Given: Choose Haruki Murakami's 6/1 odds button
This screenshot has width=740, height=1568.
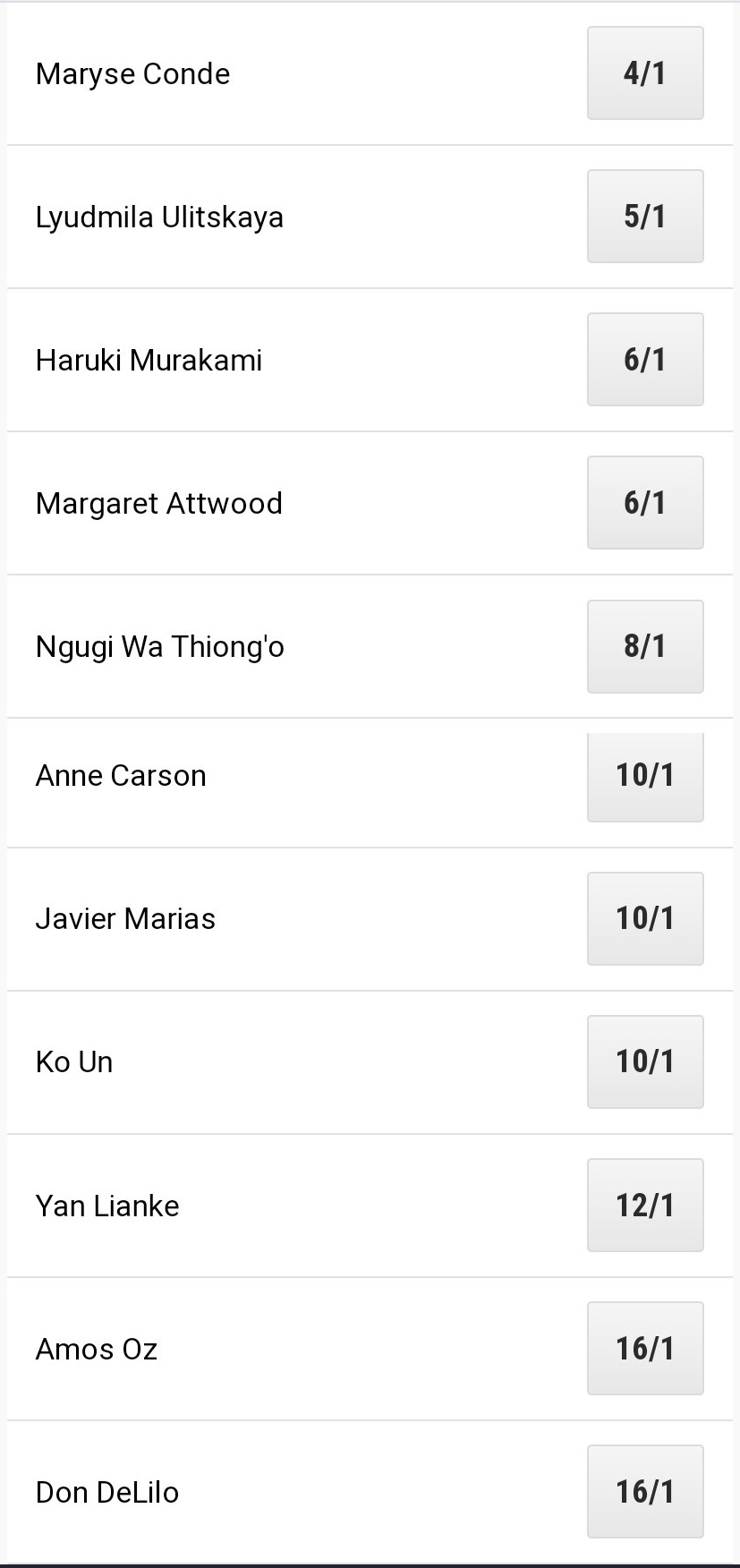Looking at the screenshot, I should 645,360.
